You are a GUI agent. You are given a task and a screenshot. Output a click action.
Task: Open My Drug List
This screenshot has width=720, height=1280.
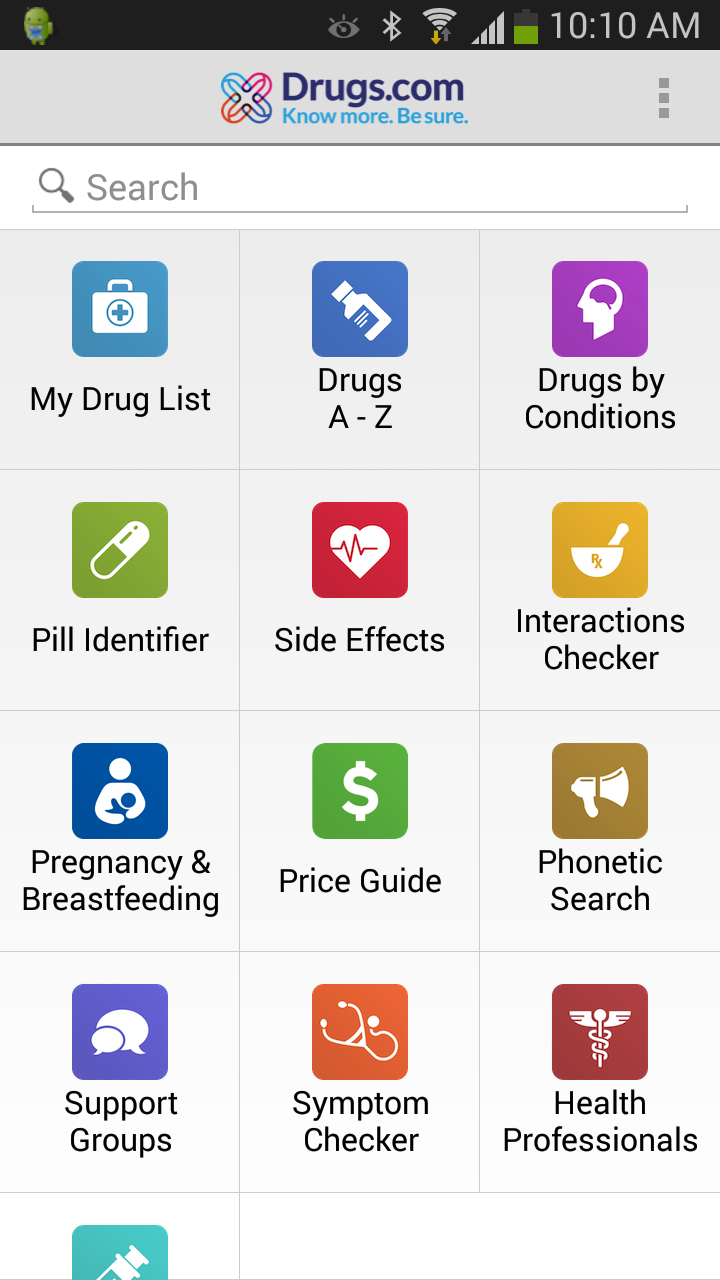[120, 349]
